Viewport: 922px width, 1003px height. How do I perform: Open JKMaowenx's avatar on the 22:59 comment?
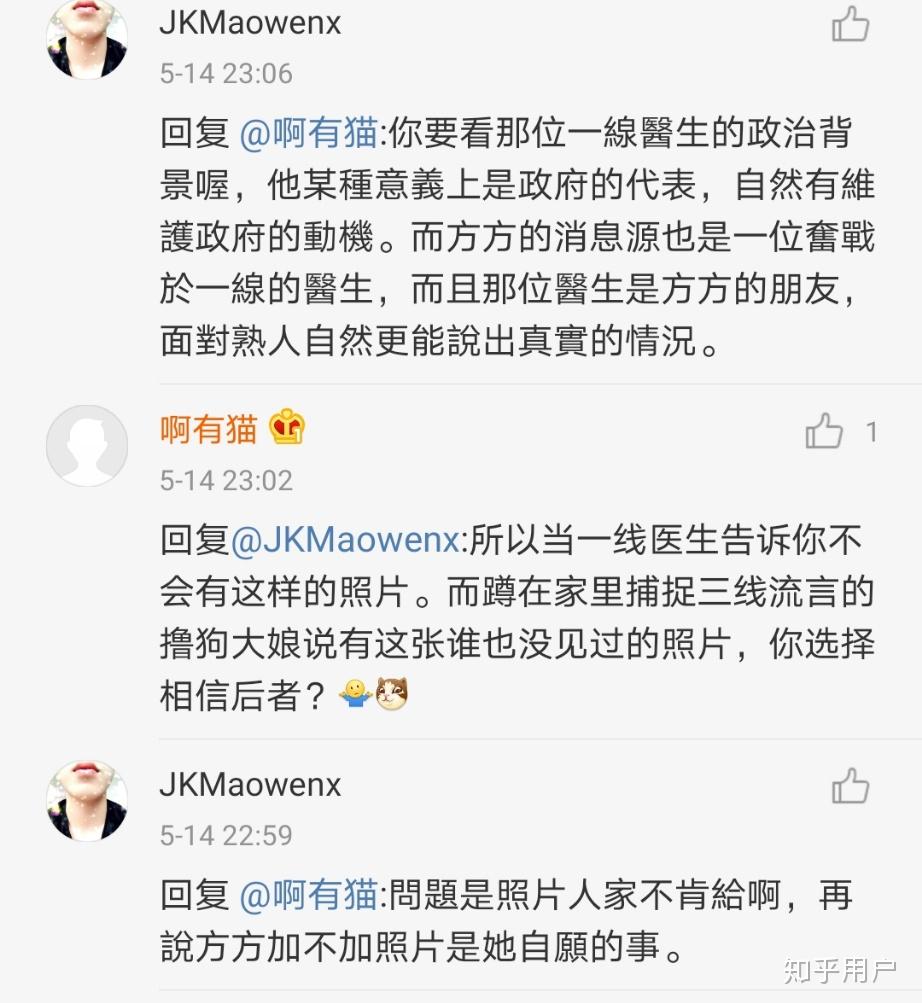point(87,800)
